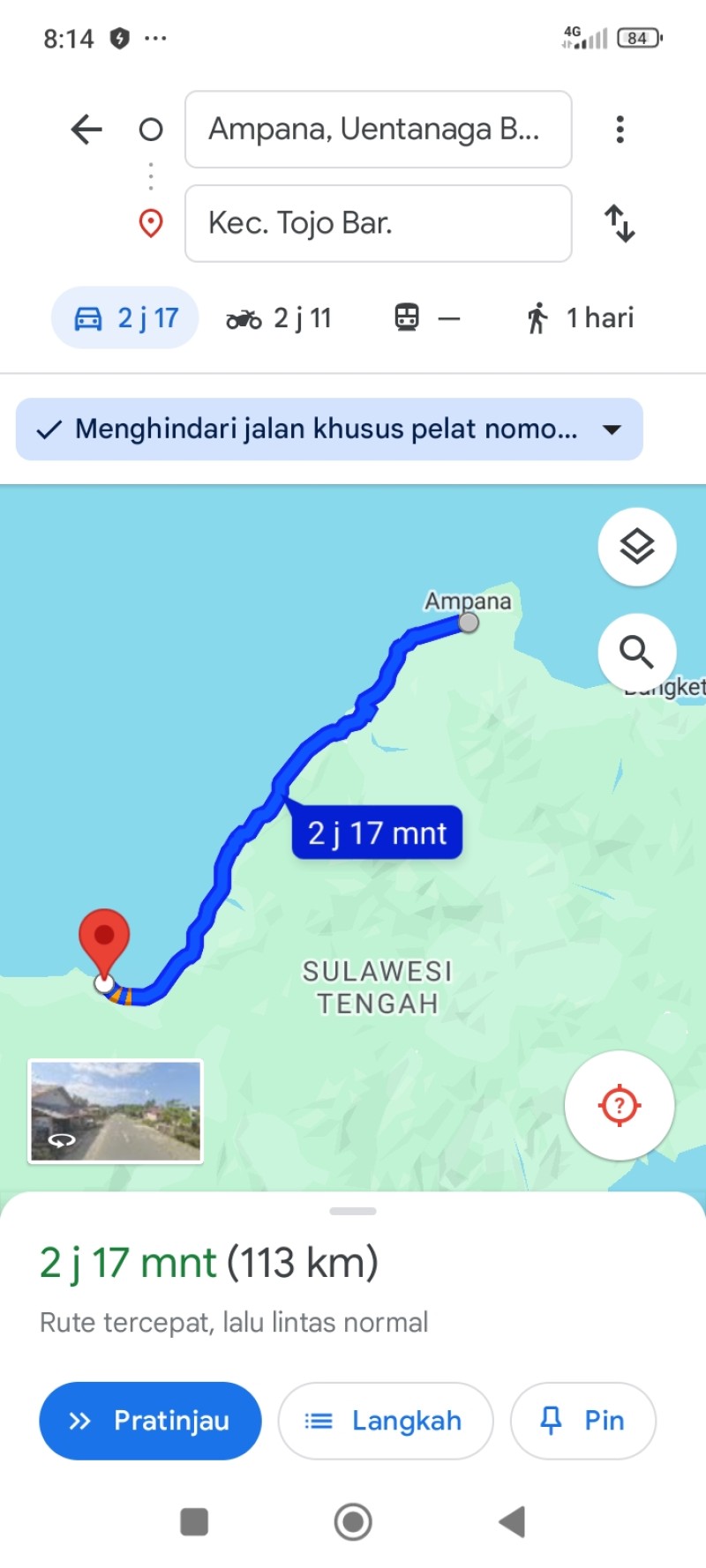The image size is (706, 1568).
Task: Select the car travel mode
Action: click(124, 317)
